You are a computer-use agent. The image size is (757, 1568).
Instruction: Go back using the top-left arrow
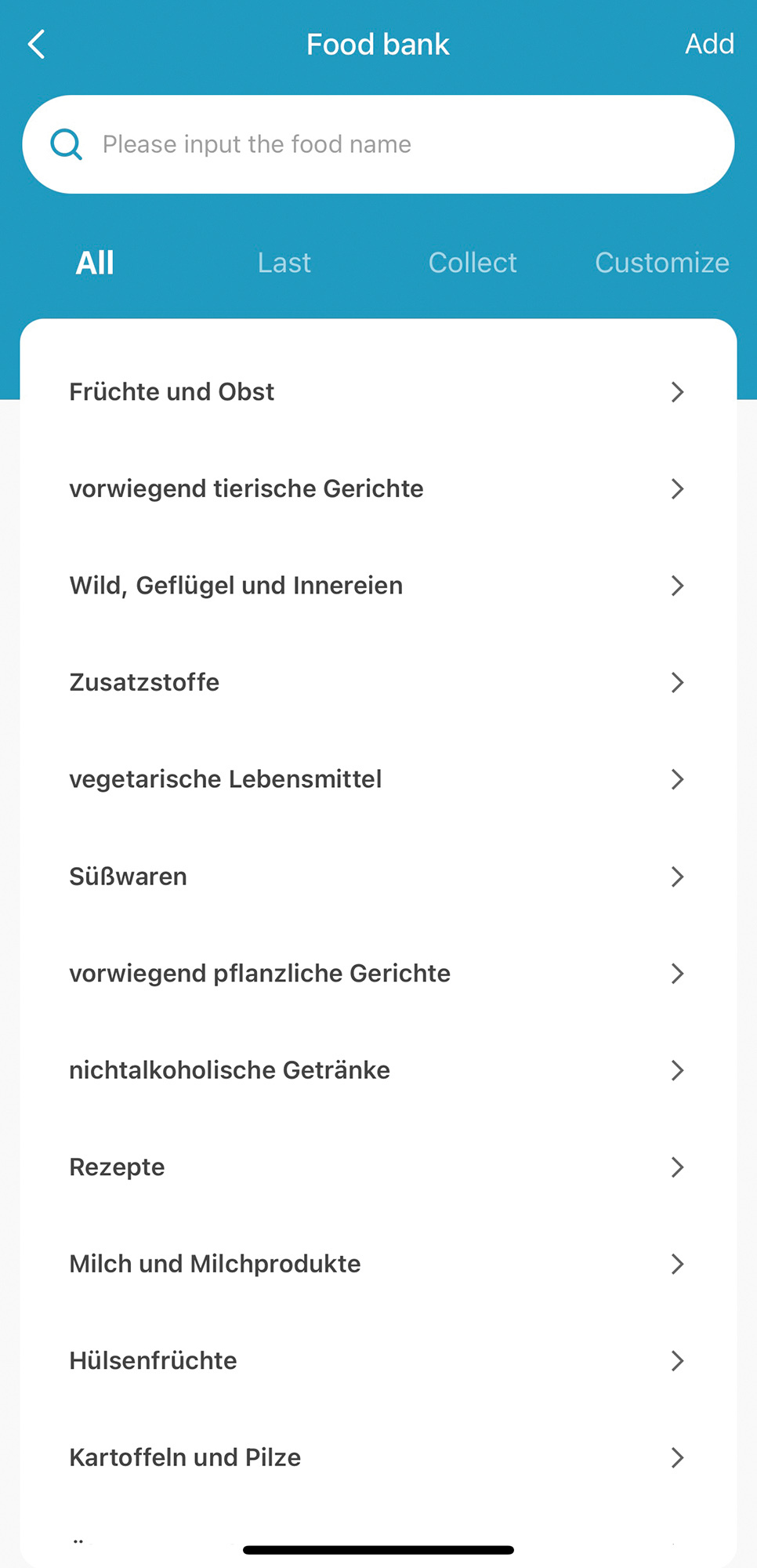37,45
